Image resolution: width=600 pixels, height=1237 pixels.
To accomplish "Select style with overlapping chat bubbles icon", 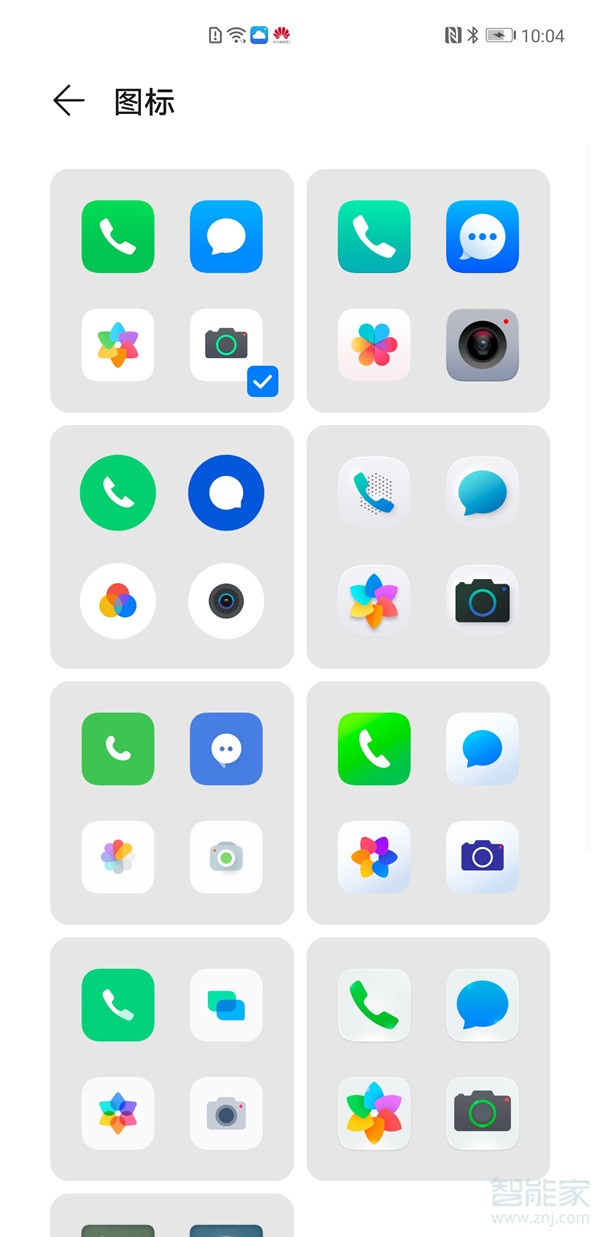I will tap(172, 1058).
